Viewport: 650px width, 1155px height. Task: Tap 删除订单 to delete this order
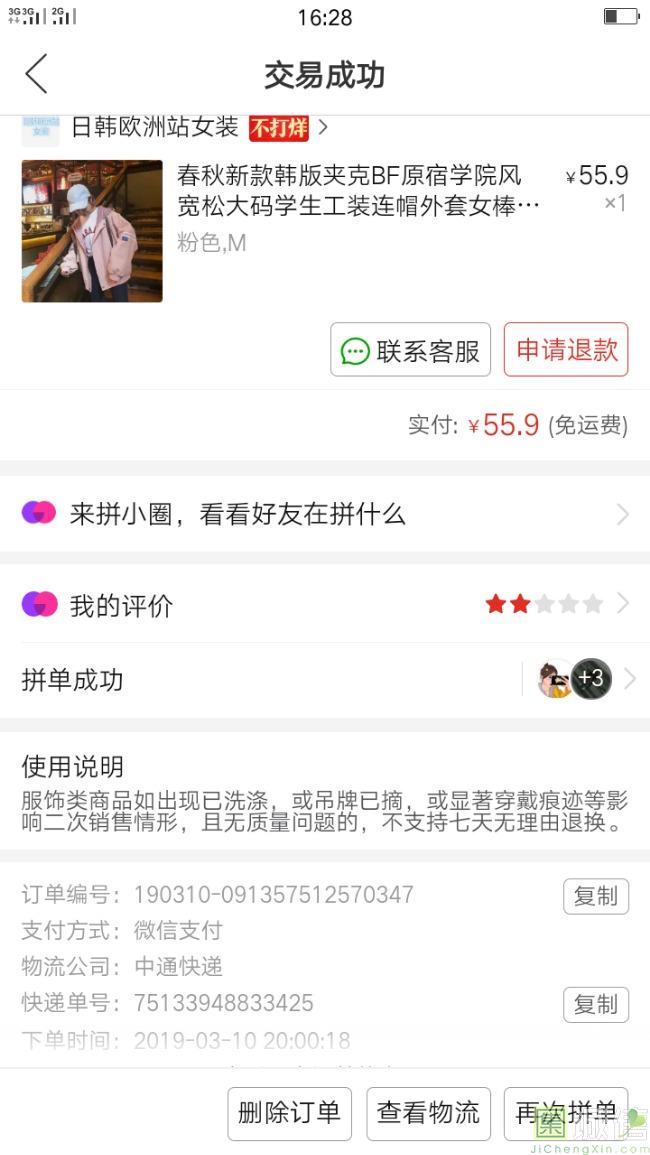[x=290, y=1113]
